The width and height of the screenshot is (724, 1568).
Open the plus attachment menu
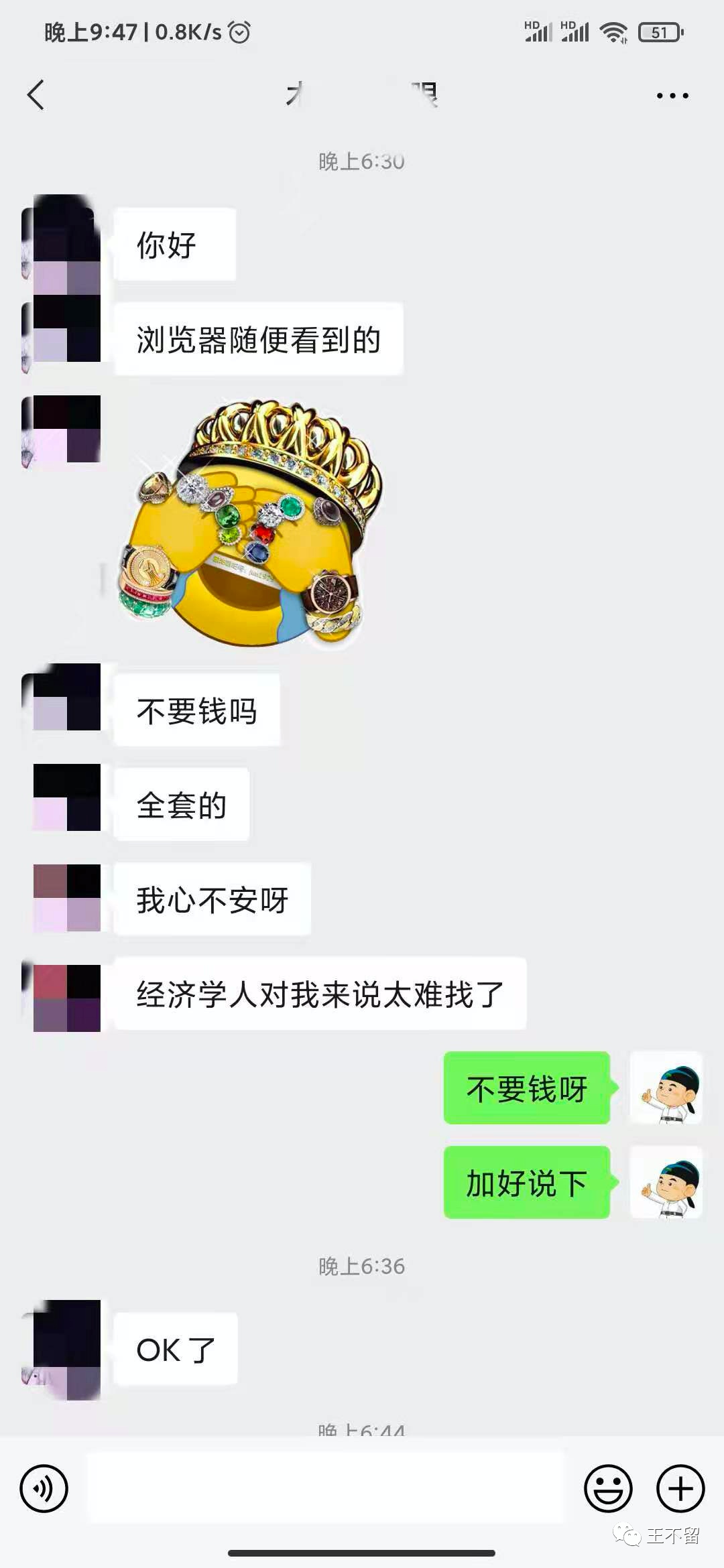pos(680,1488)
